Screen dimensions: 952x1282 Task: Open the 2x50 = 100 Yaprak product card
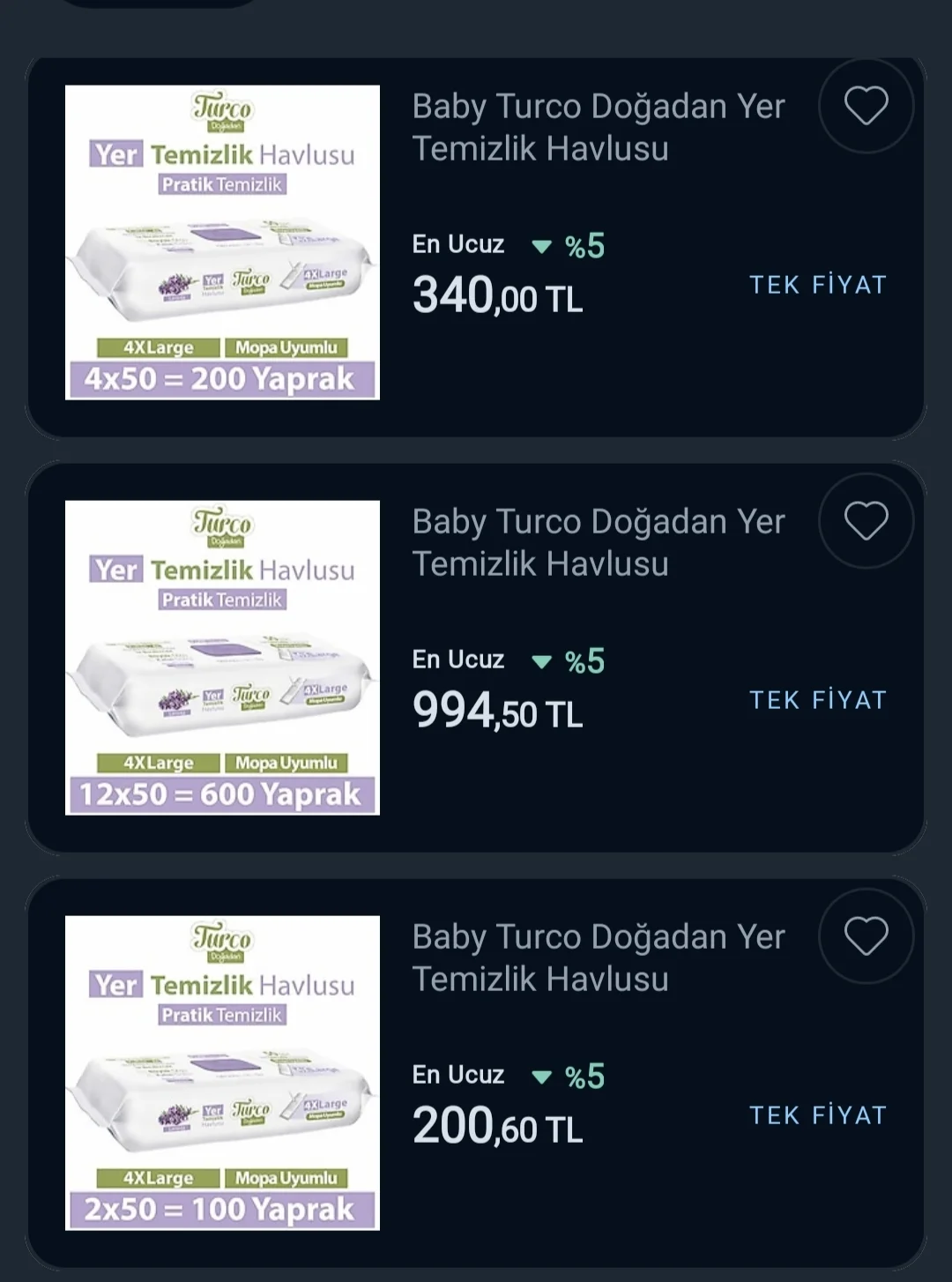222,1073
